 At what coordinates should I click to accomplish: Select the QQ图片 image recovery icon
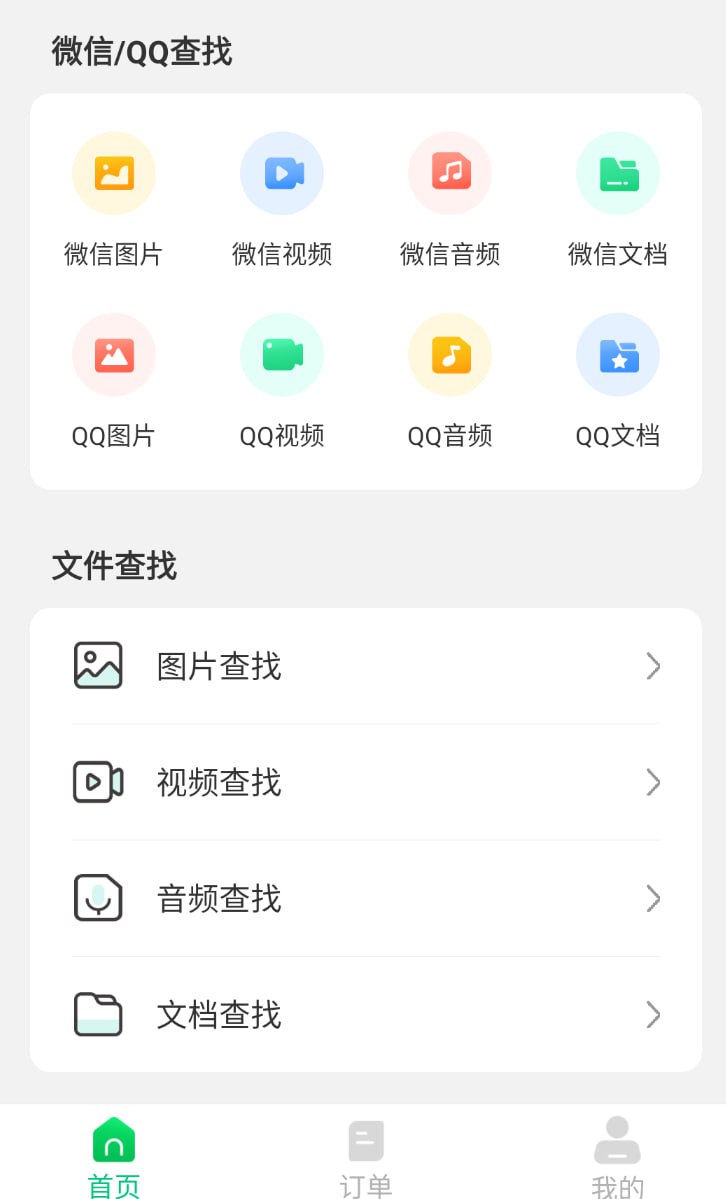click(x=114, y=354)
